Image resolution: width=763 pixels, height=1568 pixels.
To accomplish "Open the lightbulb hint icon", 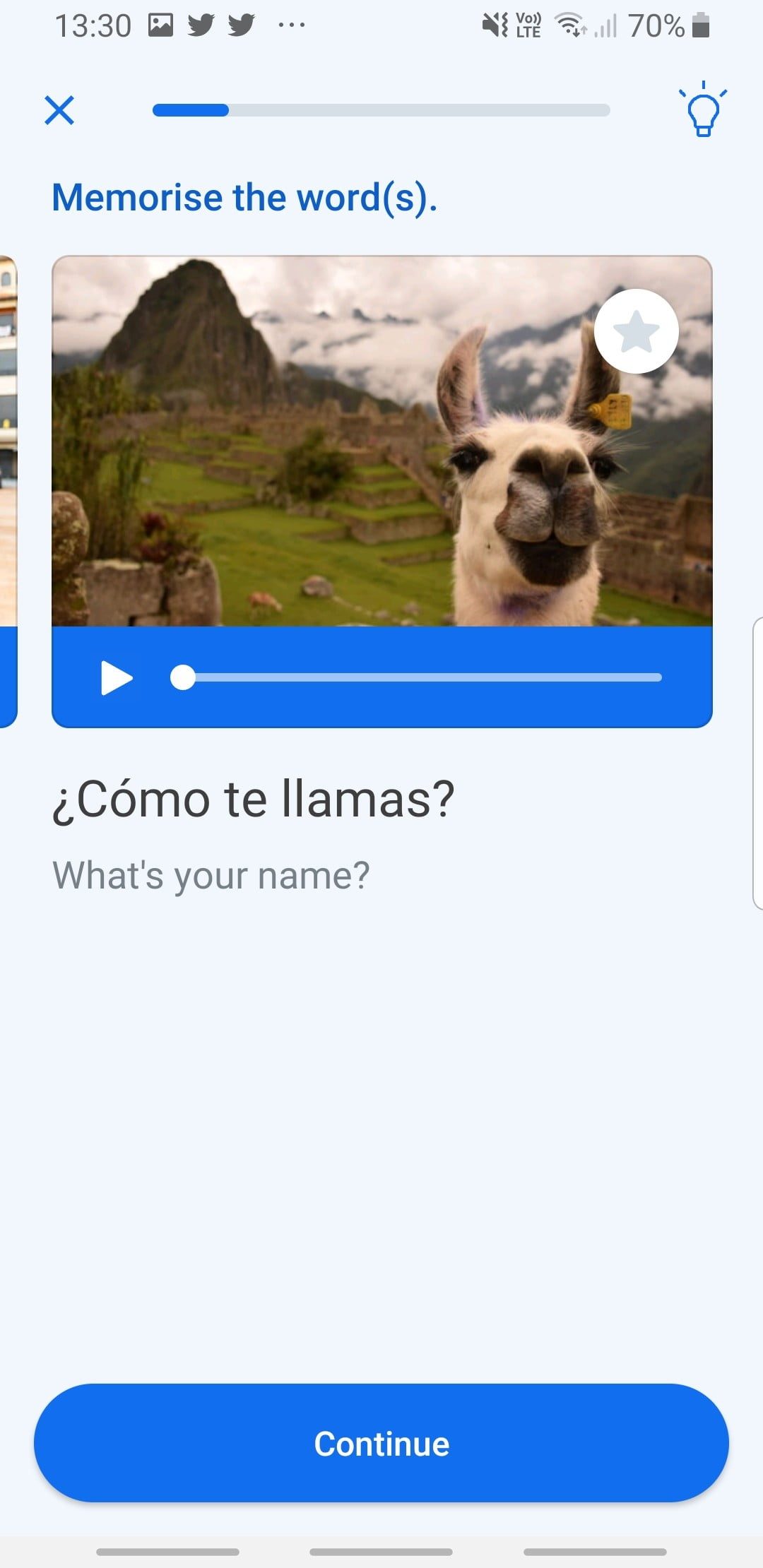I will [703, 110].
